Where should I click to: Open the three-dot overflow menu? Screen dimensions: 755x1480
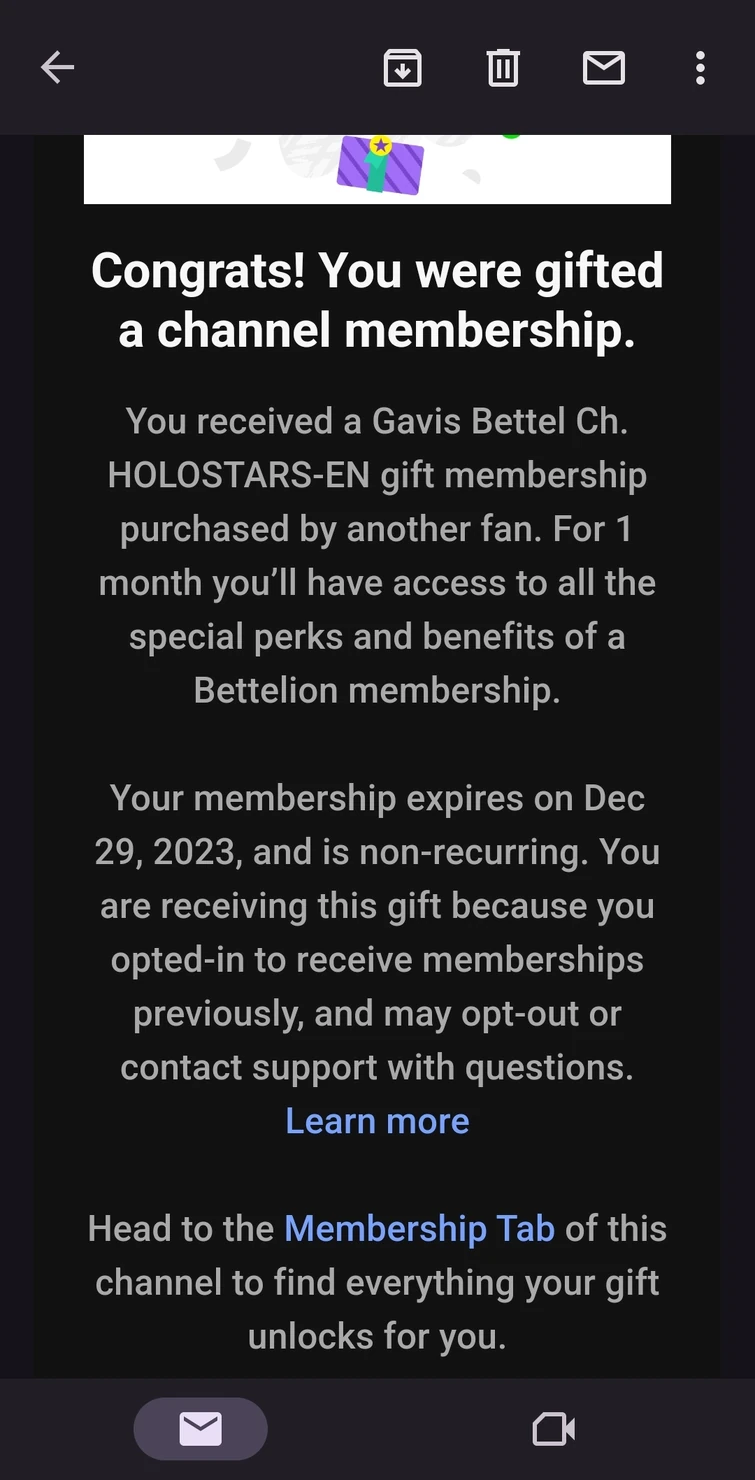pos(699,67)
